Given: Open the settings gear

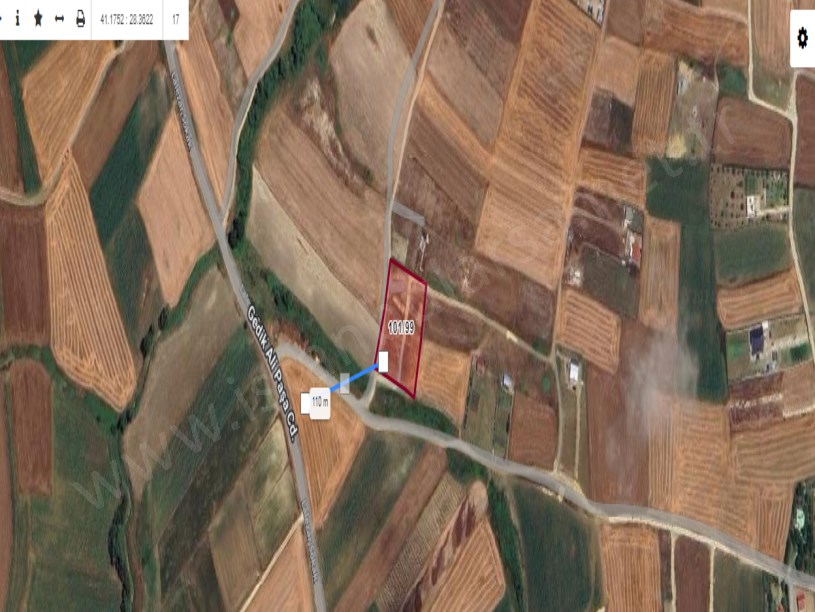Looking at the screenshot, I should pos(801,38).
